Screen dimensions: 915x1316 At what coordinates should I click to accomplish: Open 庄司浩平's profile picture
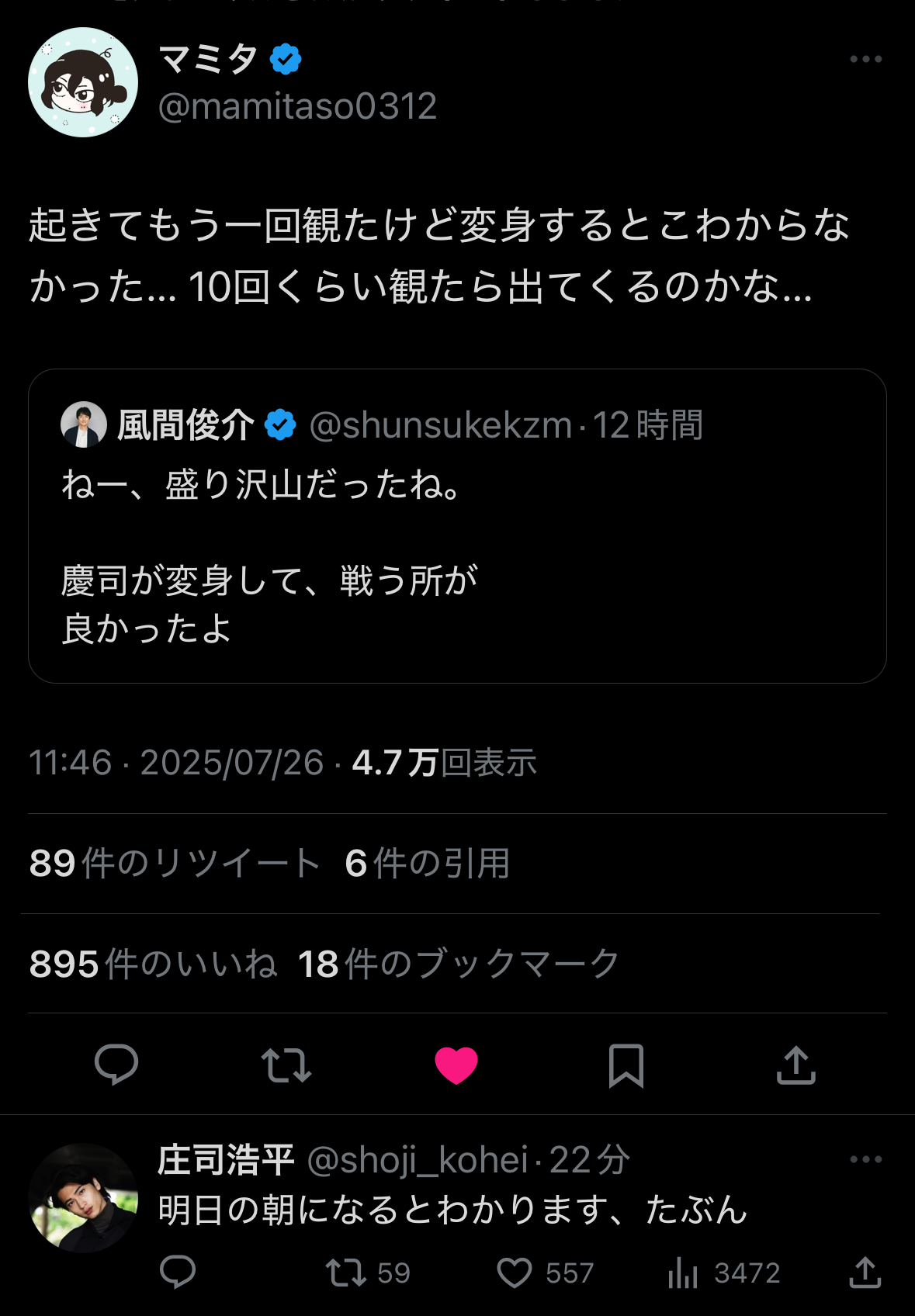coord(83,1197)
